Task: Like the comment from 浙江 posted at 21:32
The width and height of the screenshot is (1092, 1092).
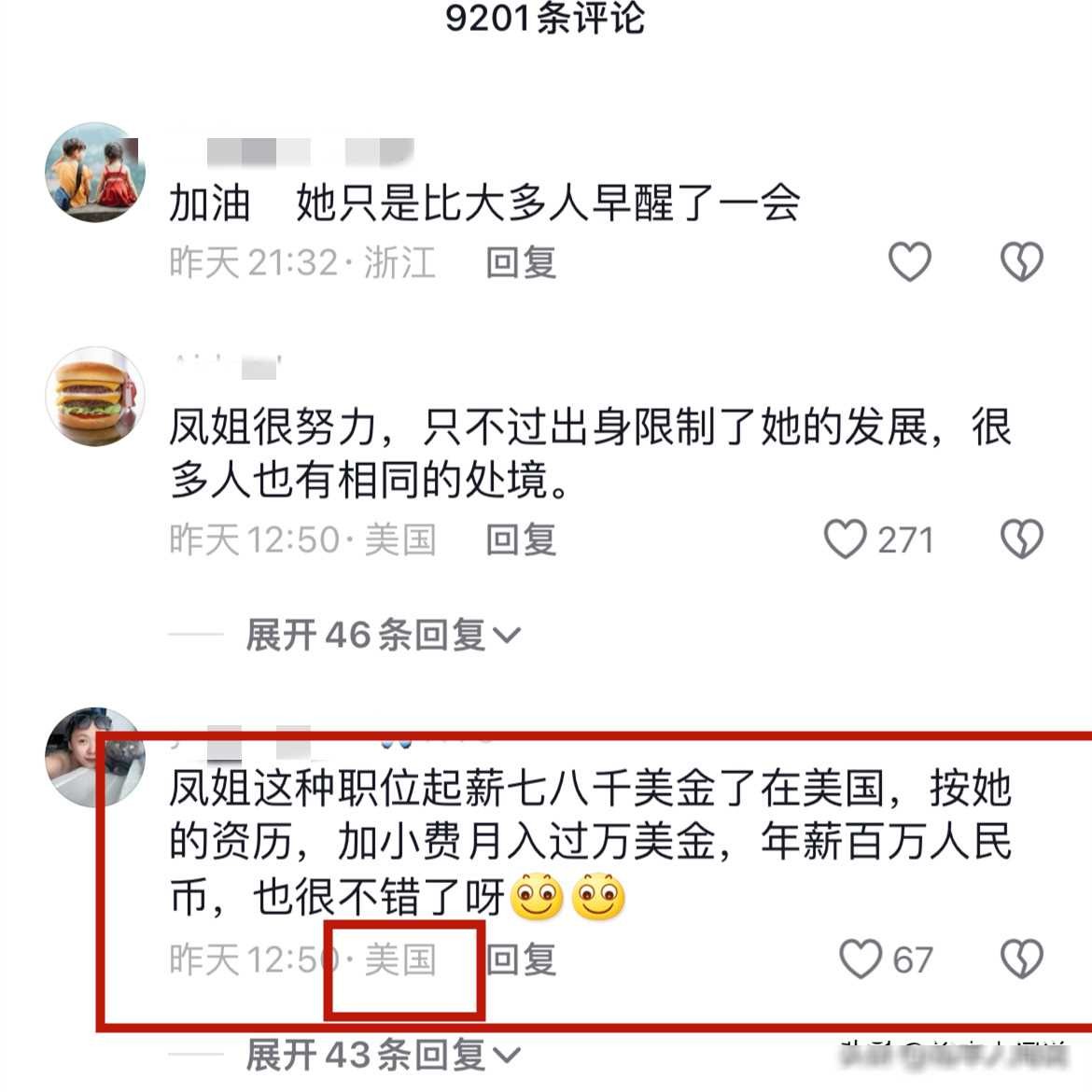Action: tap(909, 261)
